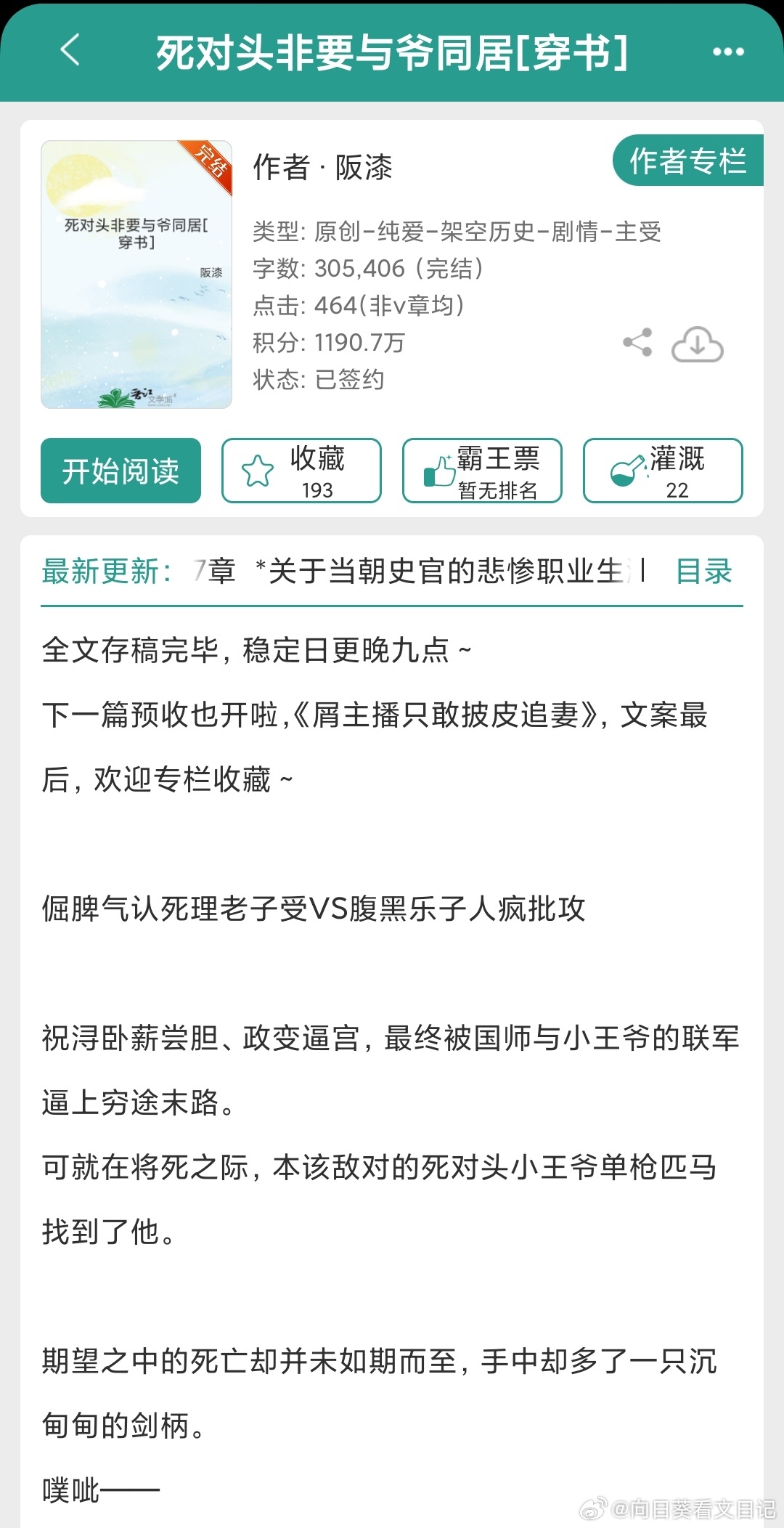Go back using the top-left arrow
Image resolution: width=784 pixels, height=1528 pixels.
pos(70,50)
